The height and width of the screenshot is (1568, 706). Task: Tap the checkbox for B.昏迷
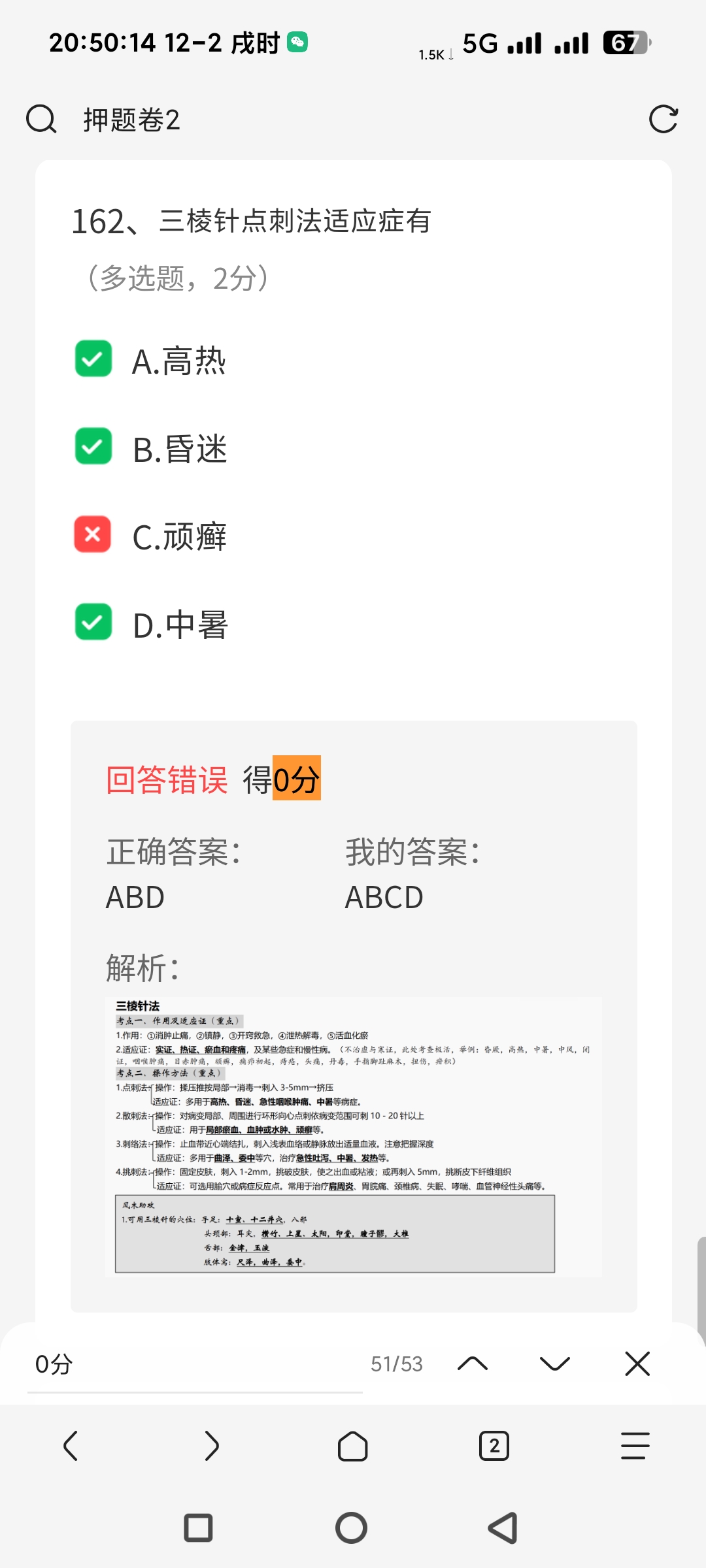(x=93, y=447)
